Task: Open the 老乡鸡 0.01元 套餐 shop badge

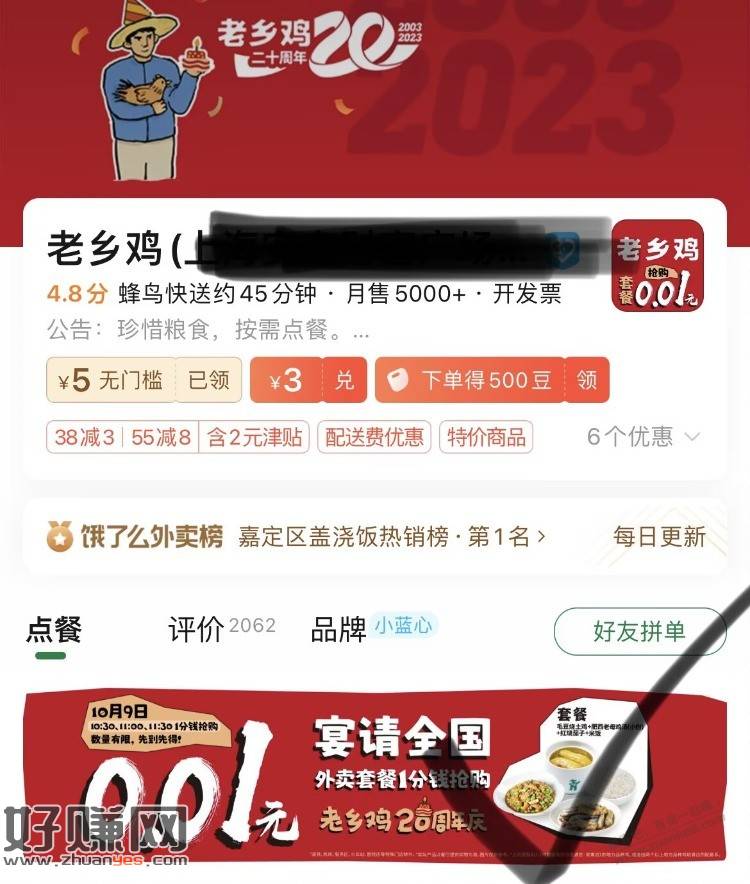Action: tap(656, 266)
